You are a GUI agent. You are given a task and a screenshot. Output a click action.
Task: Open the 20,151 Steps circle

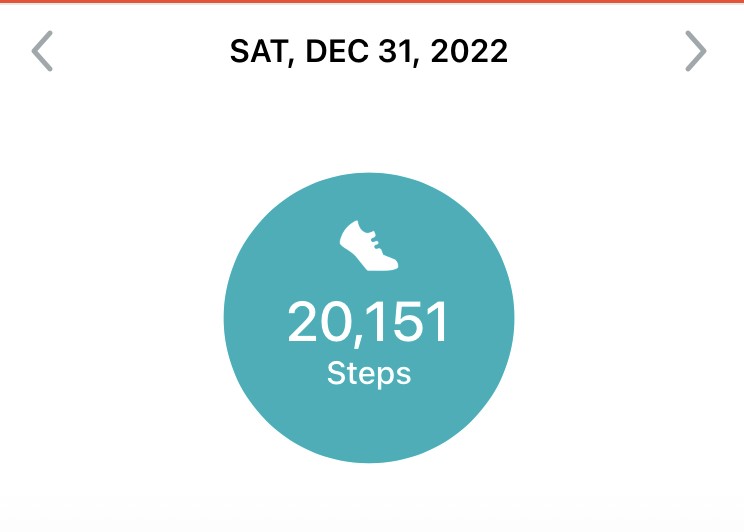coord(368,317)
